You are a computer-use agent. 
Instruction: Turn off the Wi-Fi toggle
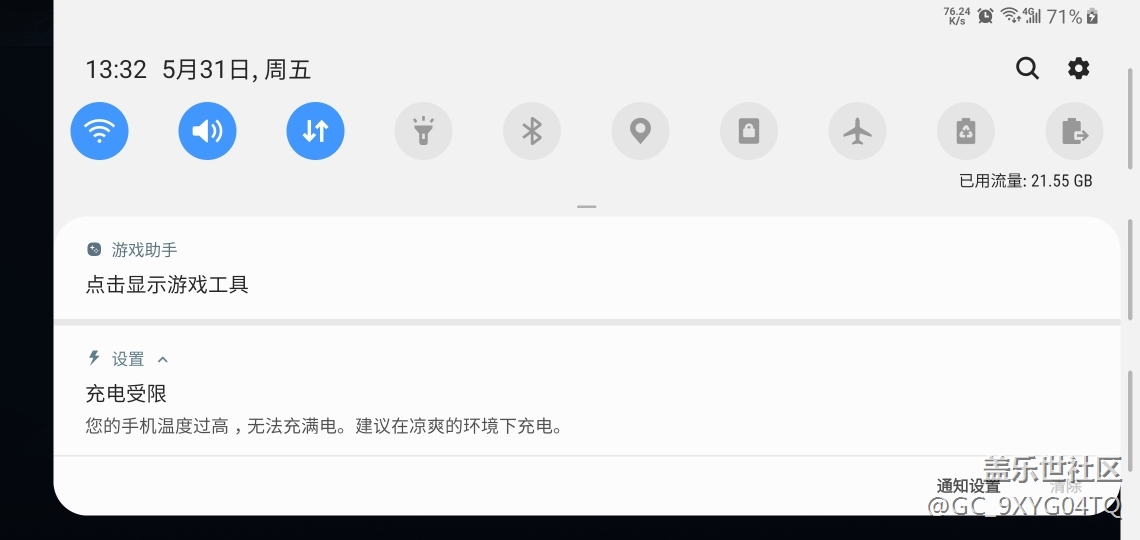pos(99,131)
